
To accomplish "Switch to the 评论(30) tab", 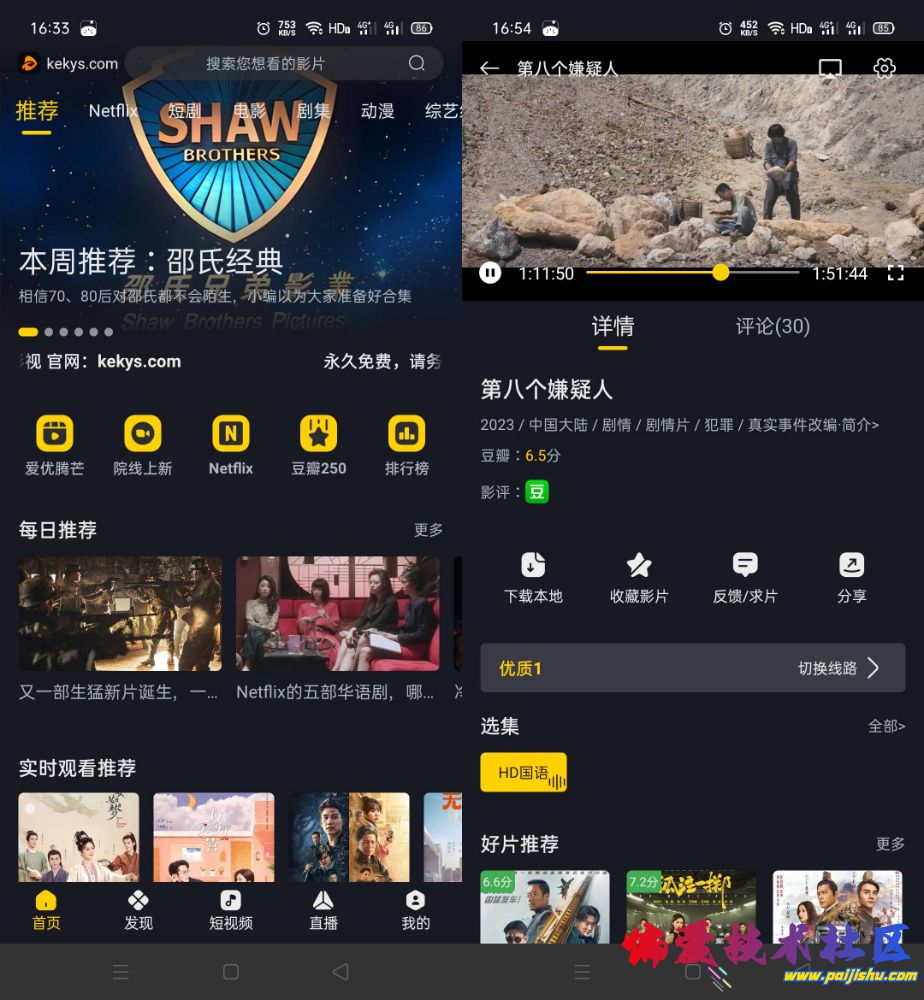I will pos(772,326).
